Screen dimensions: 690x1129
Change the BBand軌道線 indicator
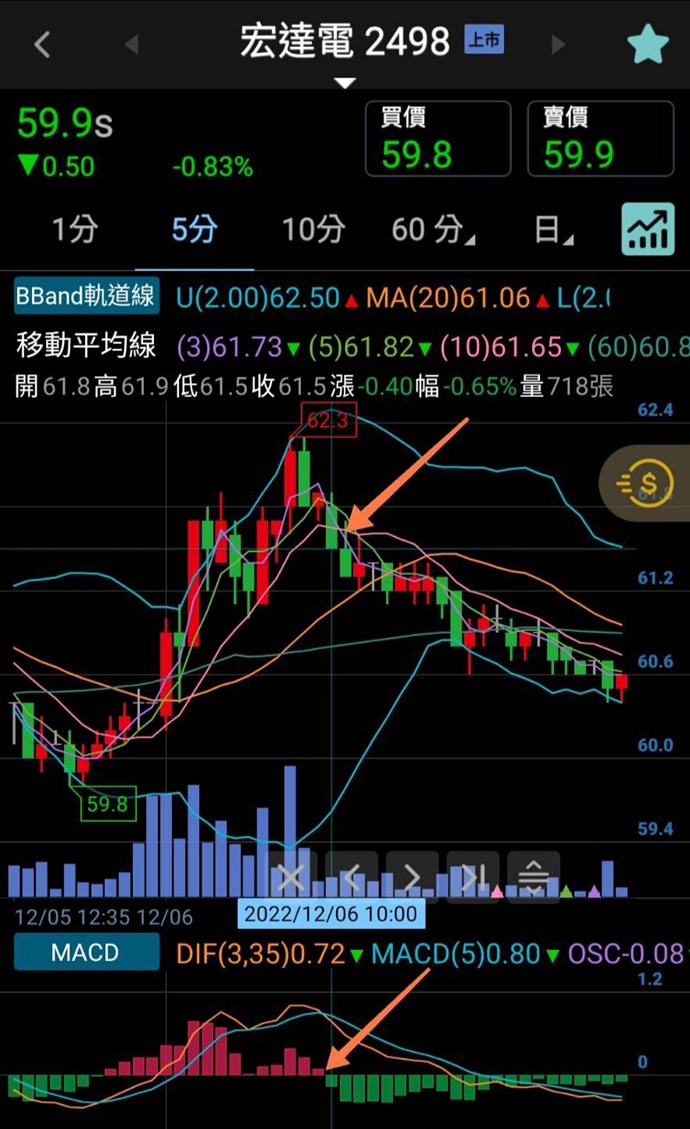tap(85, 296)
